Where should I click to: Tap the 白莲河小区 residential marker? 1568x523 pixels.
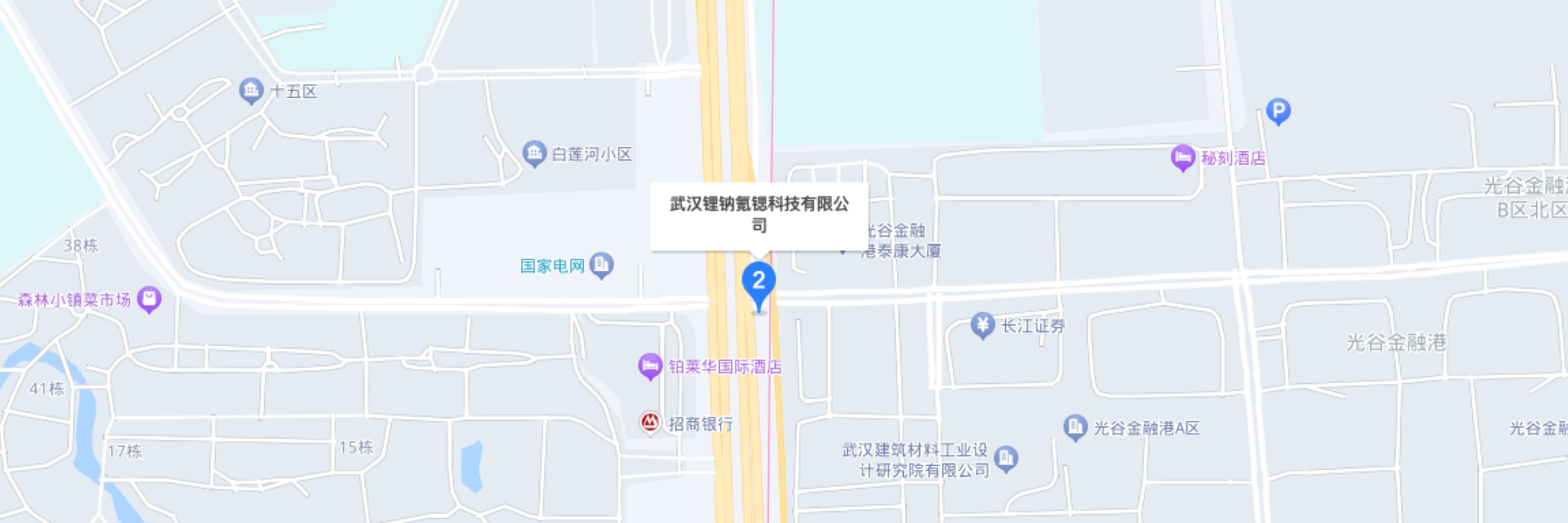(534, 154)
